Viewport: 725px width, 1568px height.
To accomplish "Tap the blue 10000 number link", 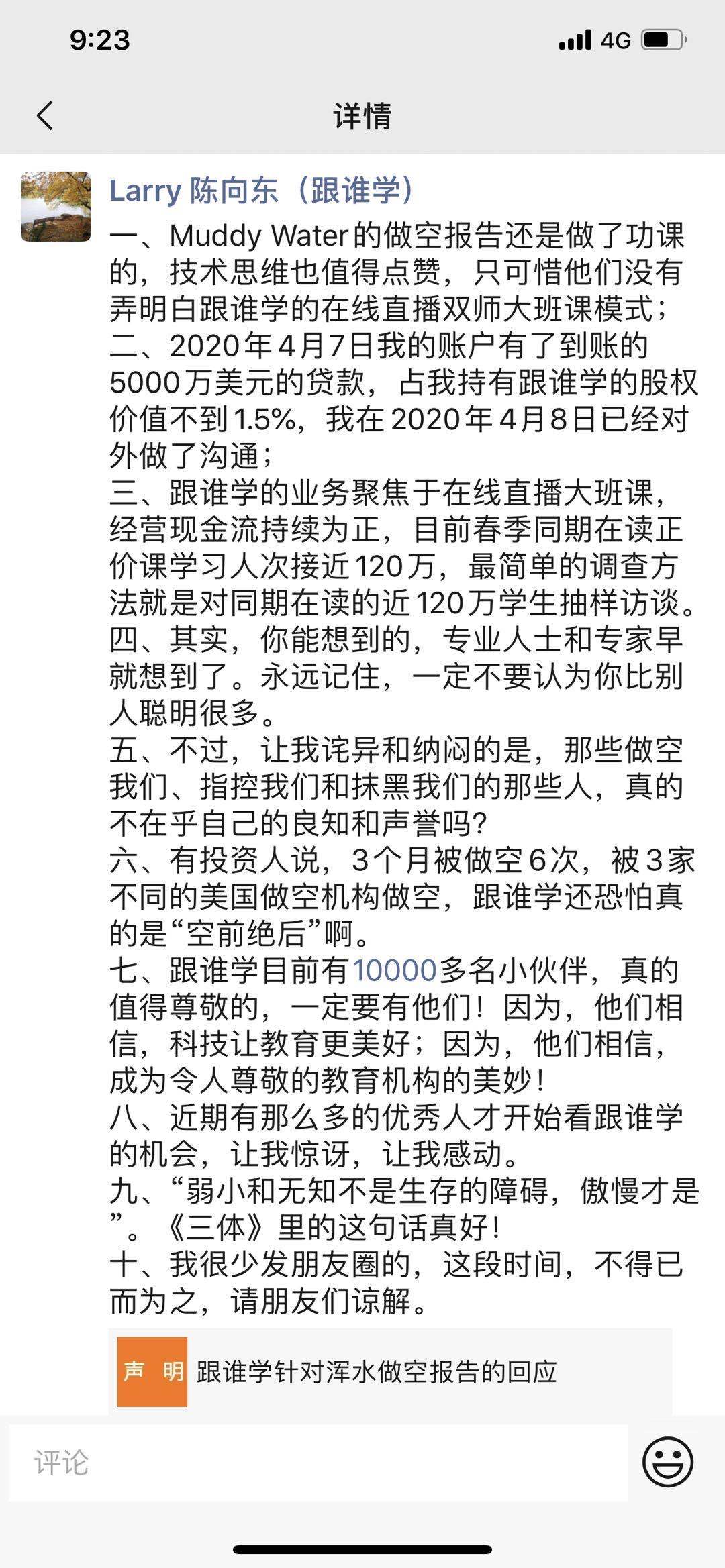I will [394, 971].
